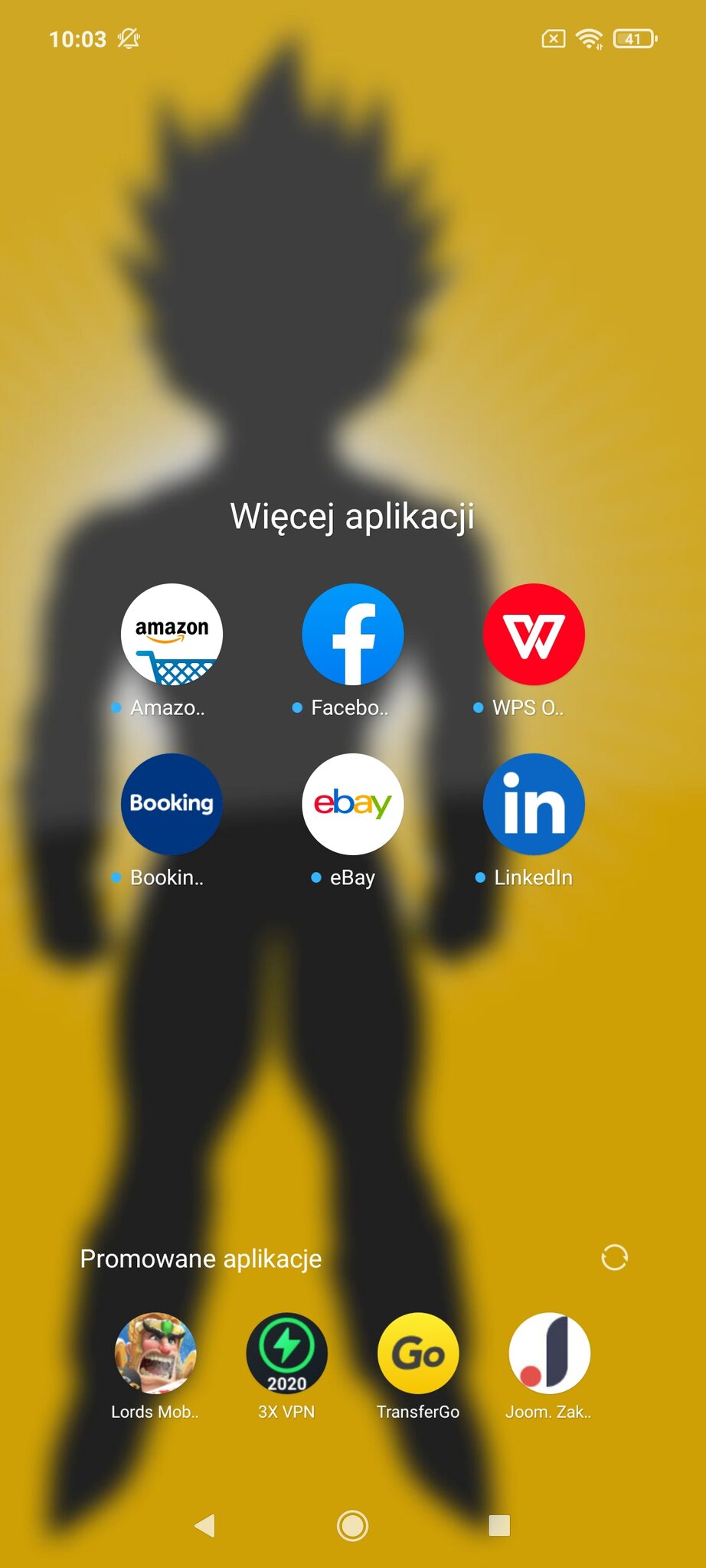Viewport: 706px width, 1568px height.
Task: Open WPS Office app
Action: tap(534, 634)
